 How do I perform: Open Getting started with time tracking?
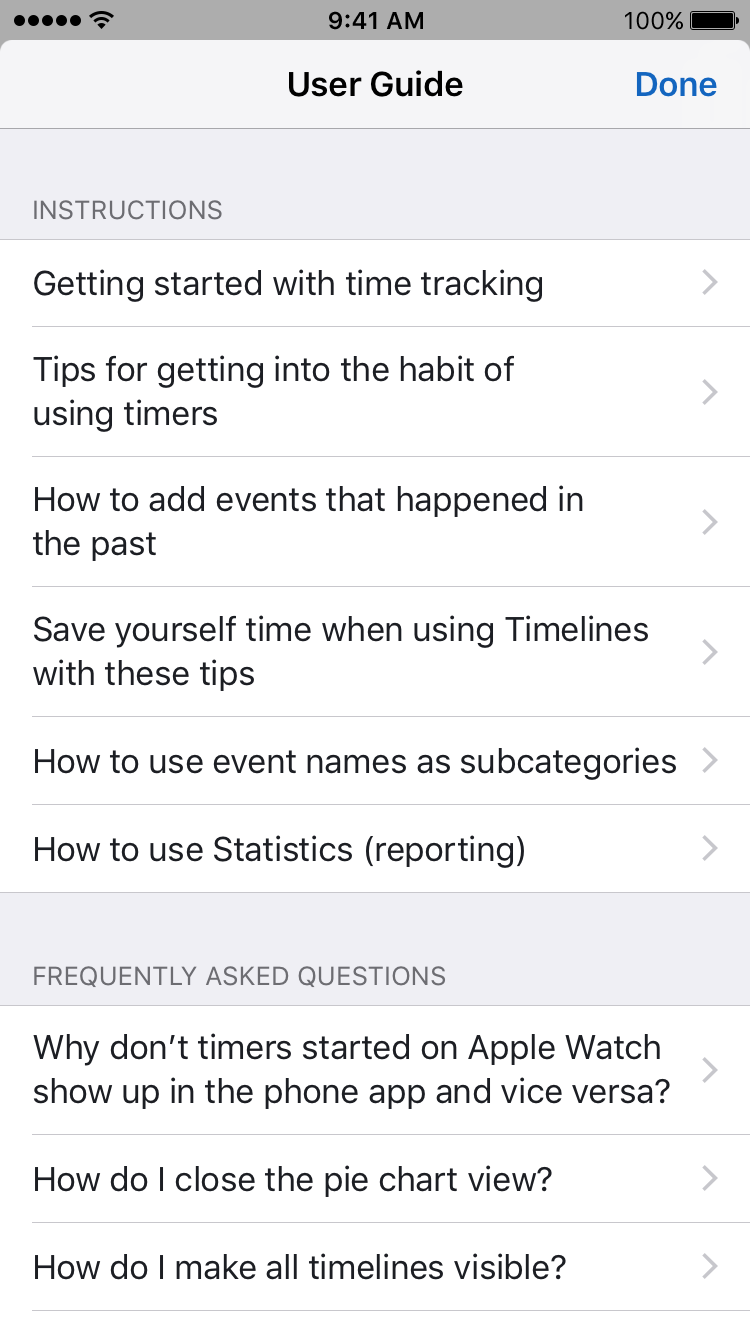pos(375,283)
